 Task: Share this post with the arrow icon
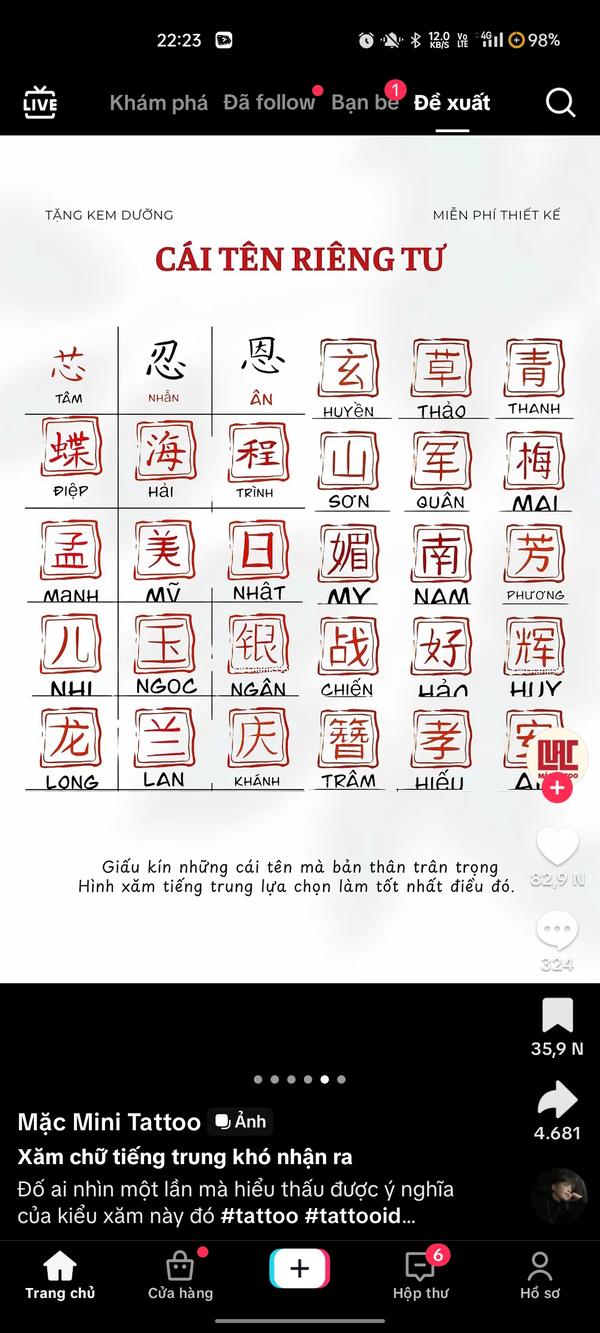point(557,1100)
